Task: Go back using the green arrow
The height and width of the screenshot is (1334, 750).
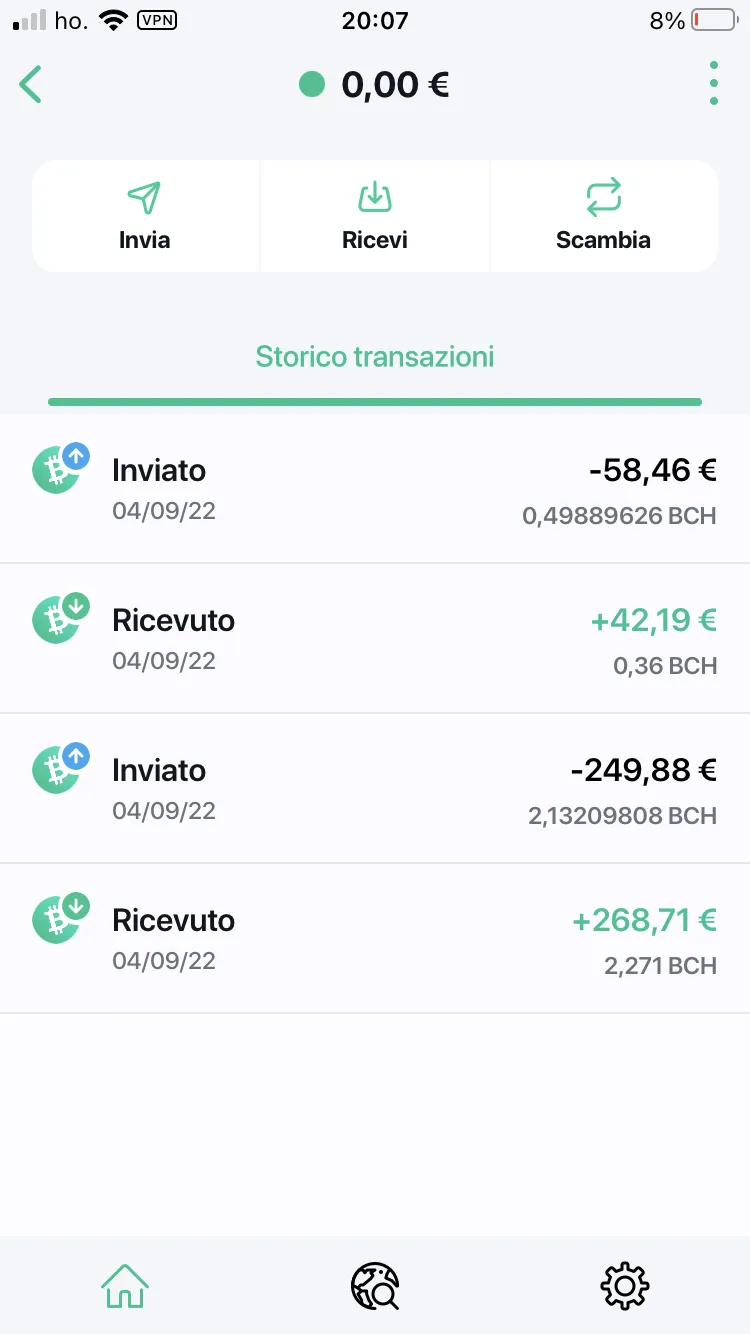Action: (31, 84)
